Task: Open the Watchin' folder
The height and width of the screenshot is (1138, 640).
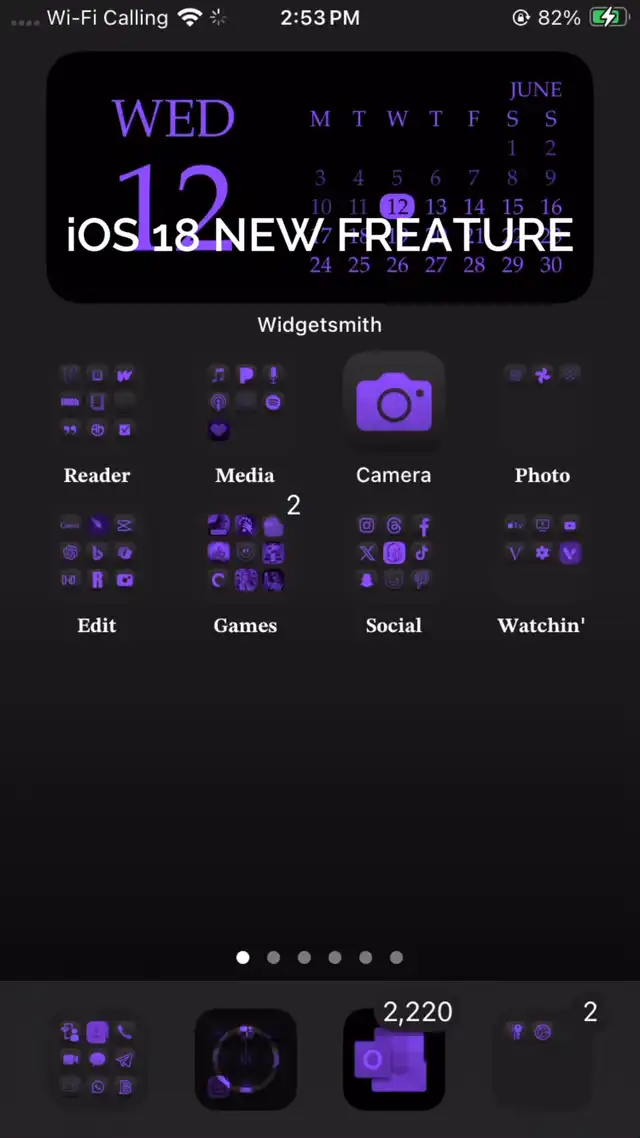Action: (542, 552)
